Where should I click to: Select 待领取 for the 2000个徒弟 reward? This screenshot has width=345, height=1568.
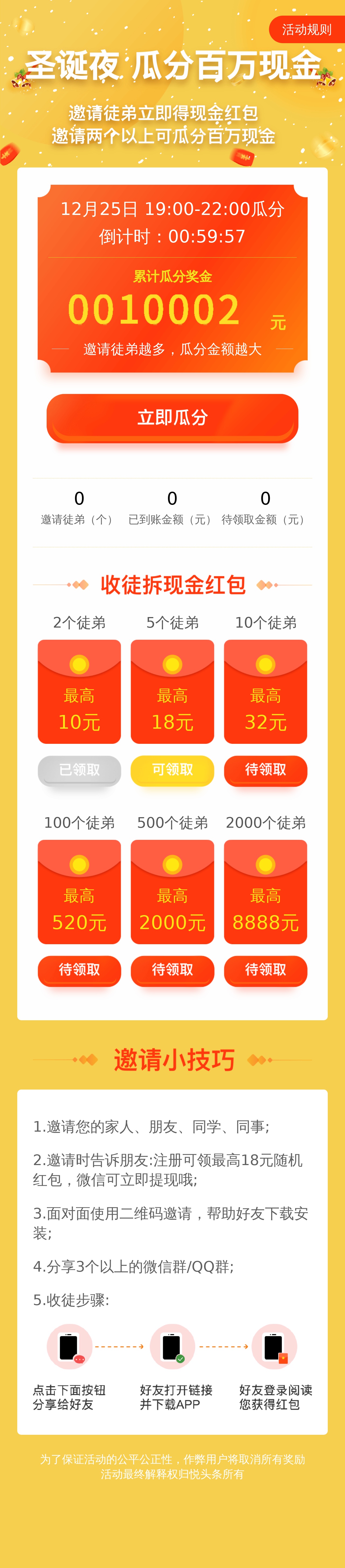coord(265,970)
